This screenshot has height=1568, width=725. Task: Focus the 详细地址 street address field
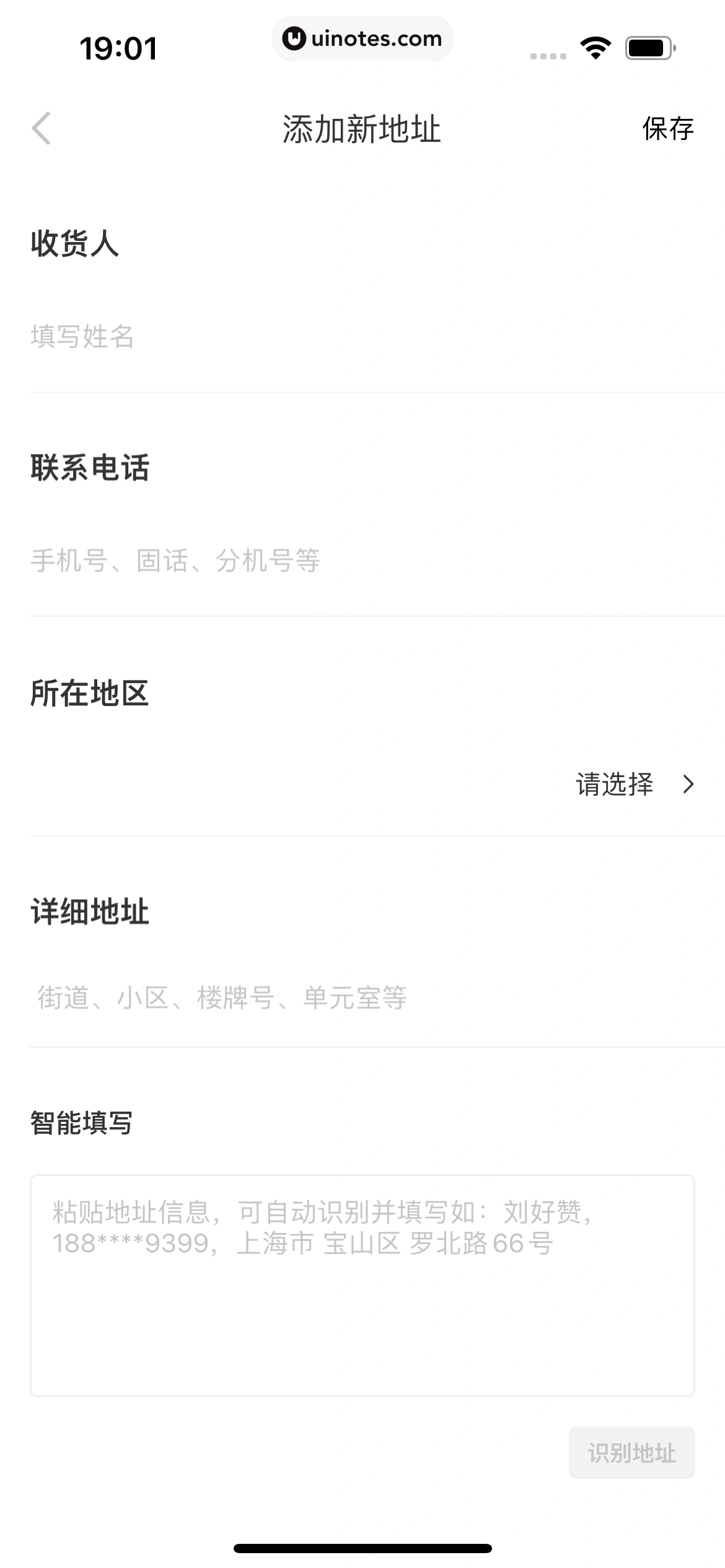(362, 998)
